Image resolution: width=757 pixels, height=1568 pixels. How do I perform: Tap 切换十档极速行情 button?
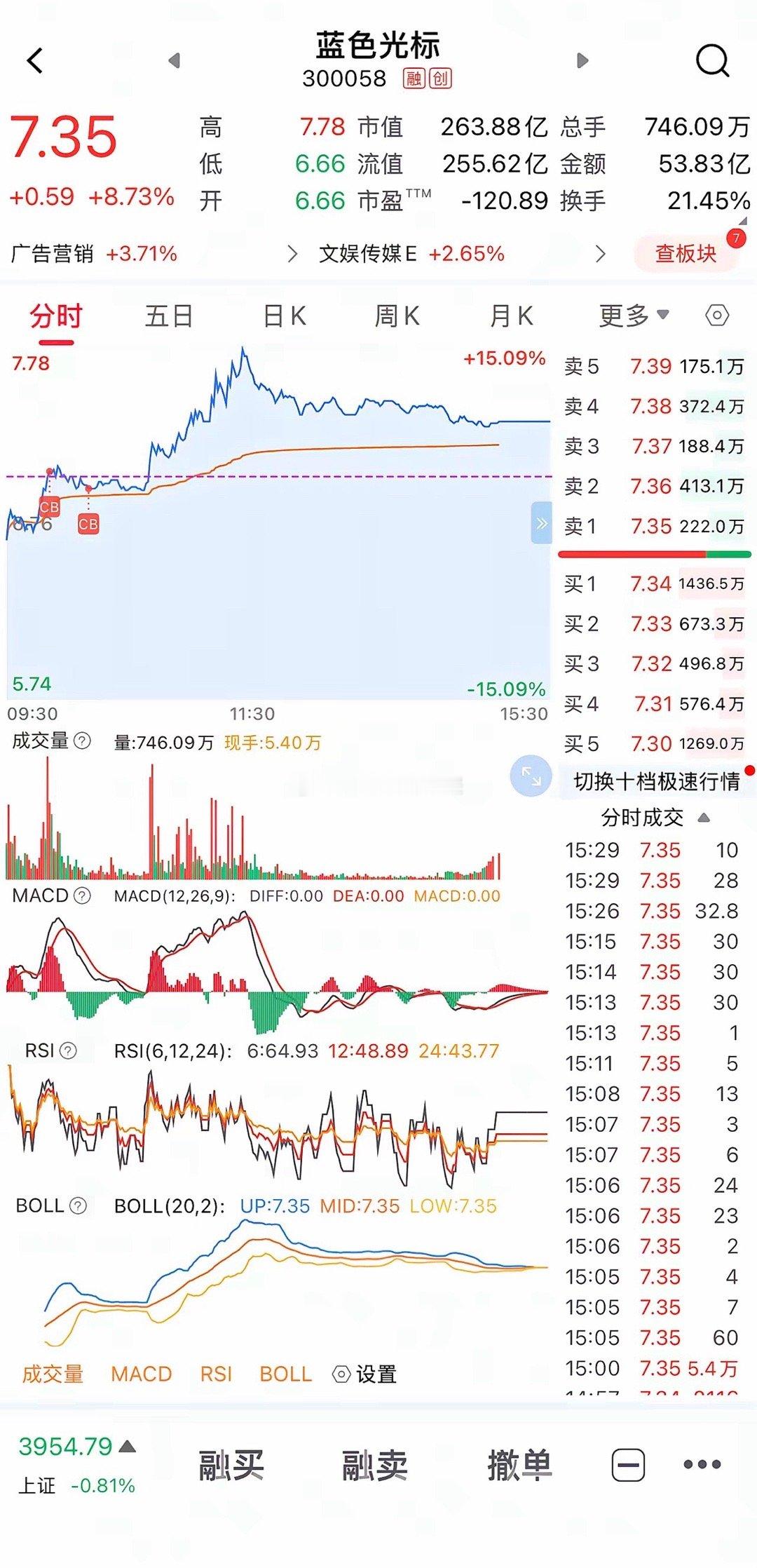(x=657, y=781)
